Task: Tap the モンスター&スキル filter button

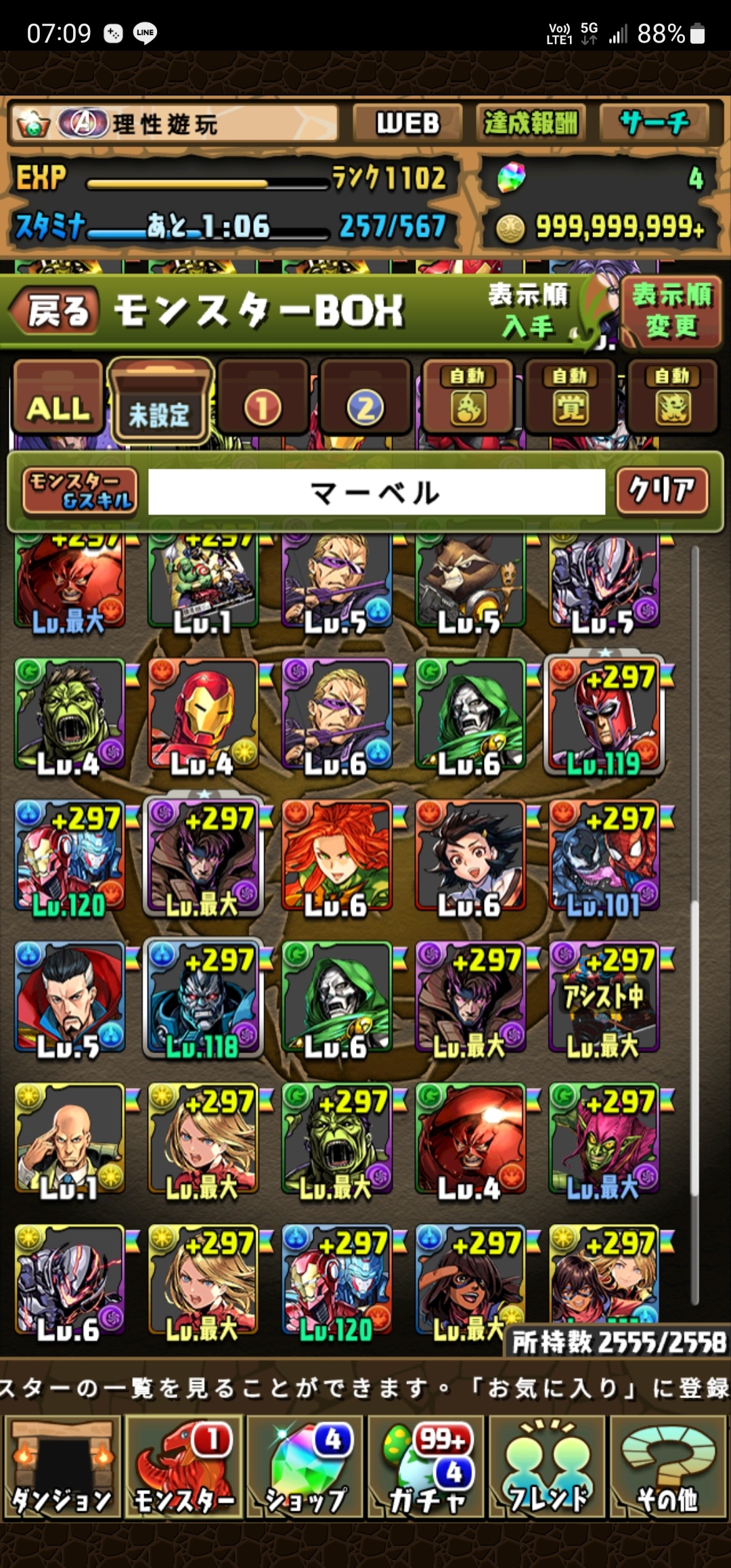Action: click(80, 491)
